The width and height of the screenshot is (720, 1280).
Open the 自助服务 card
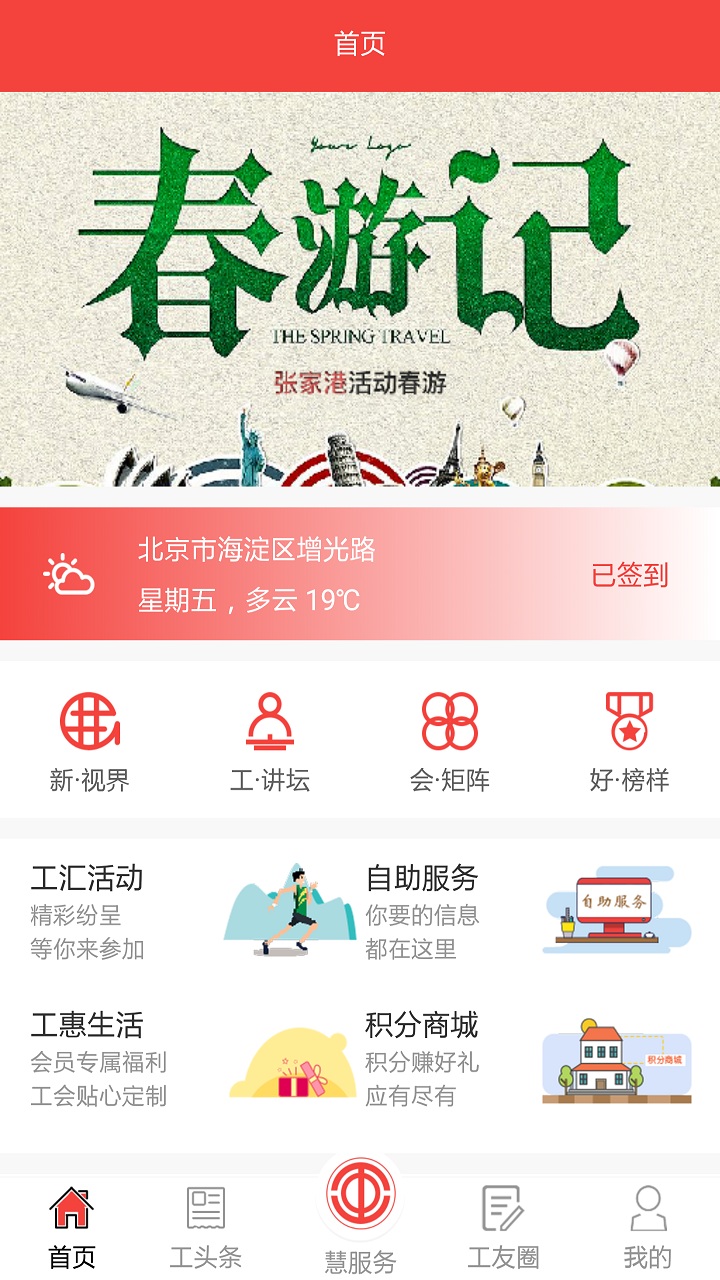(x=528, y=911)
